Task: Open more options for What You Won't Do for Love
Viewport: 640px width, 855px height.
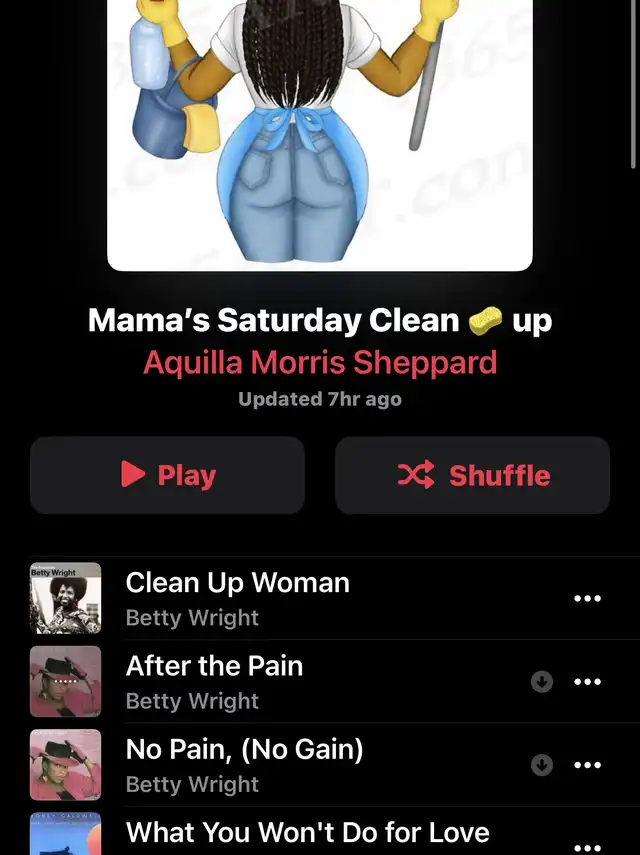Action: pos(587,845)
